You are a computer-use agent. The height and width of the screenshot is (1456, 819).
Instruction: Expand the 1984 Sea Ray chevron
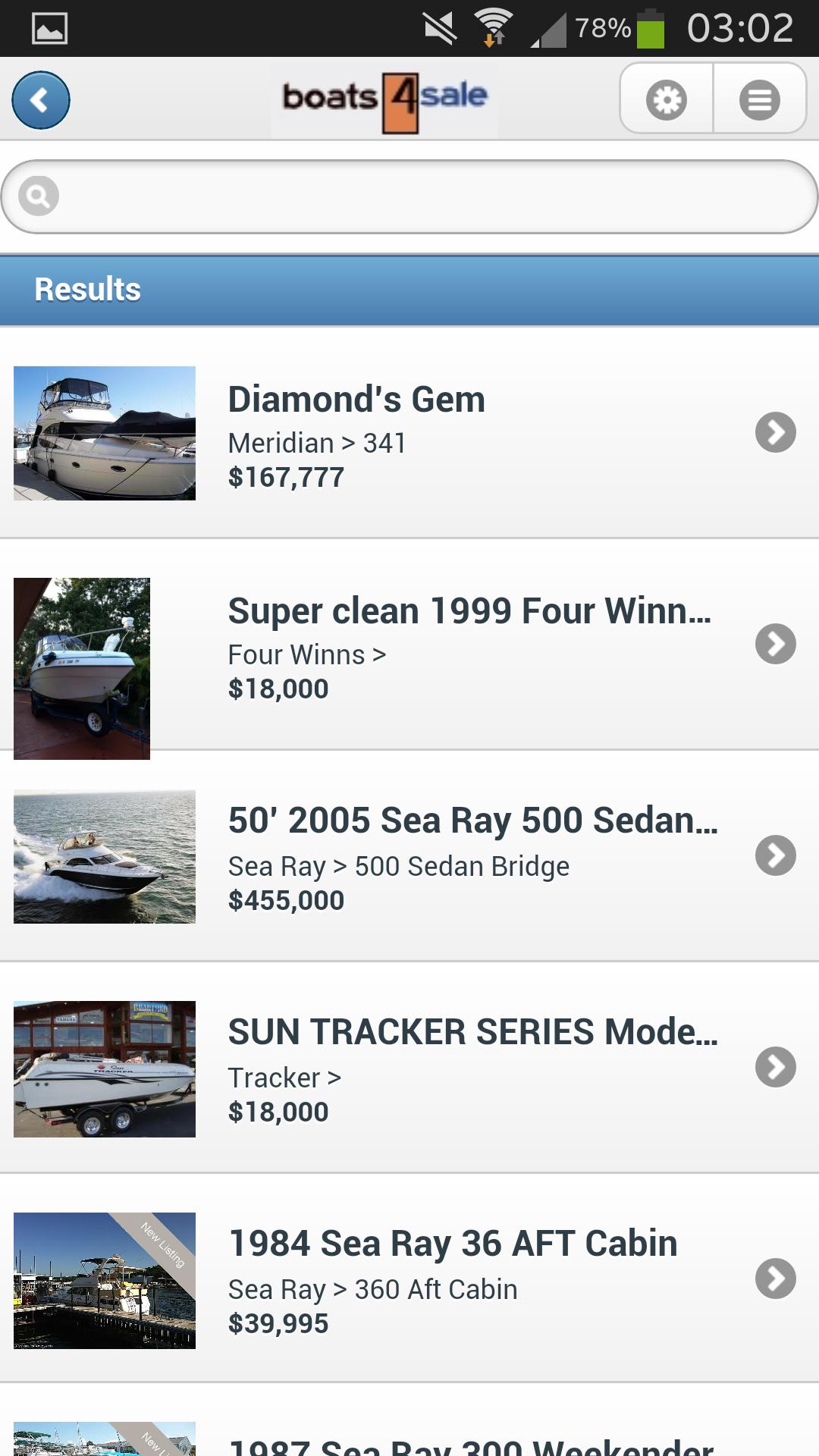(x=775, y=1280)
